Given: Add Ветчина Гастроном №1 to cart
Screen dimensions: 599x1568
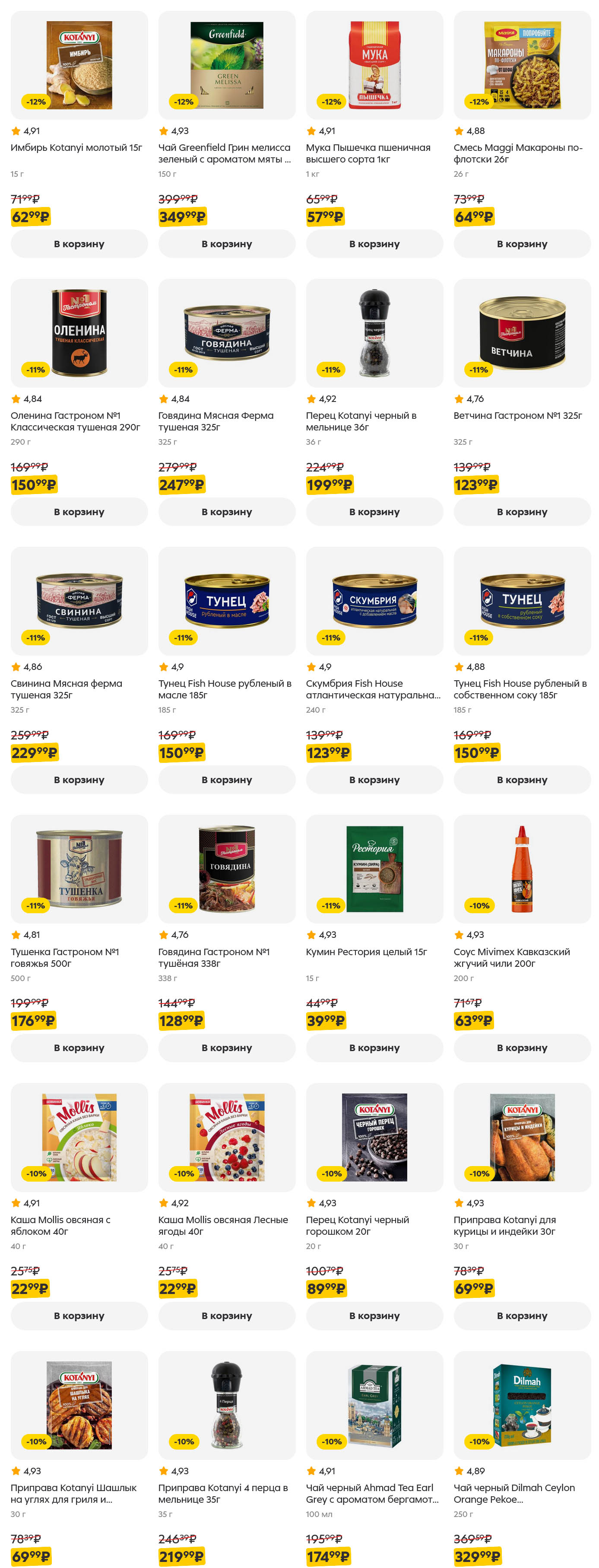Looking at the screenshot, I should pos(522,511).
